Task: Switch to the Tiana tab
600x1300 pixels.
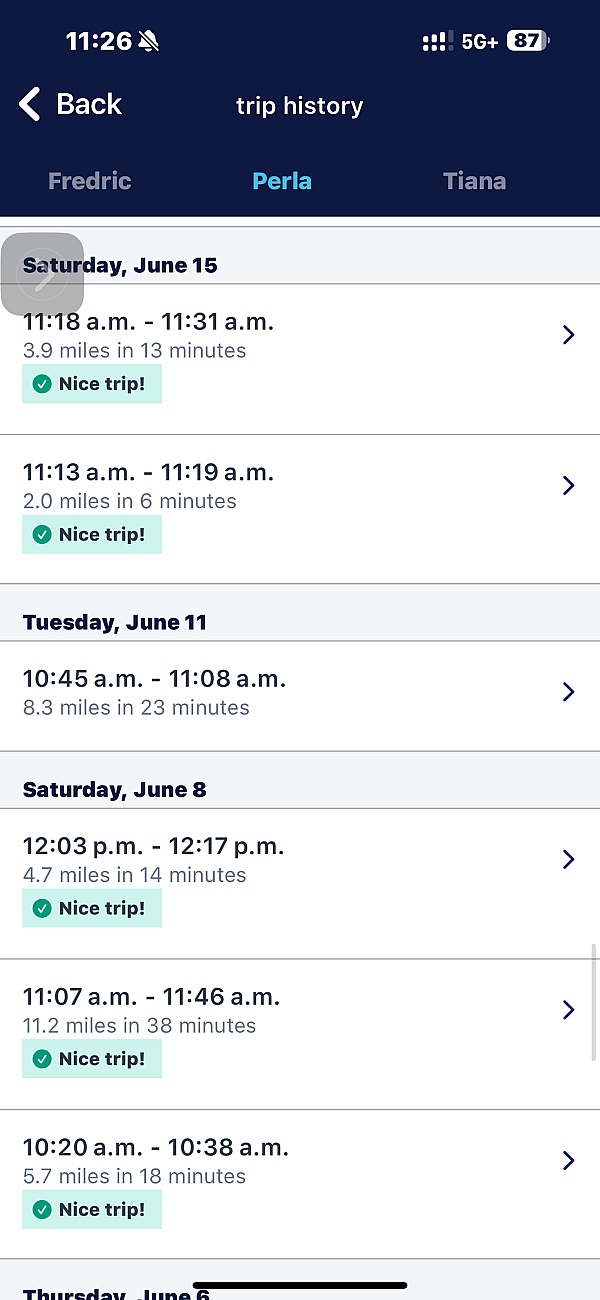Action: coord(474,181)
